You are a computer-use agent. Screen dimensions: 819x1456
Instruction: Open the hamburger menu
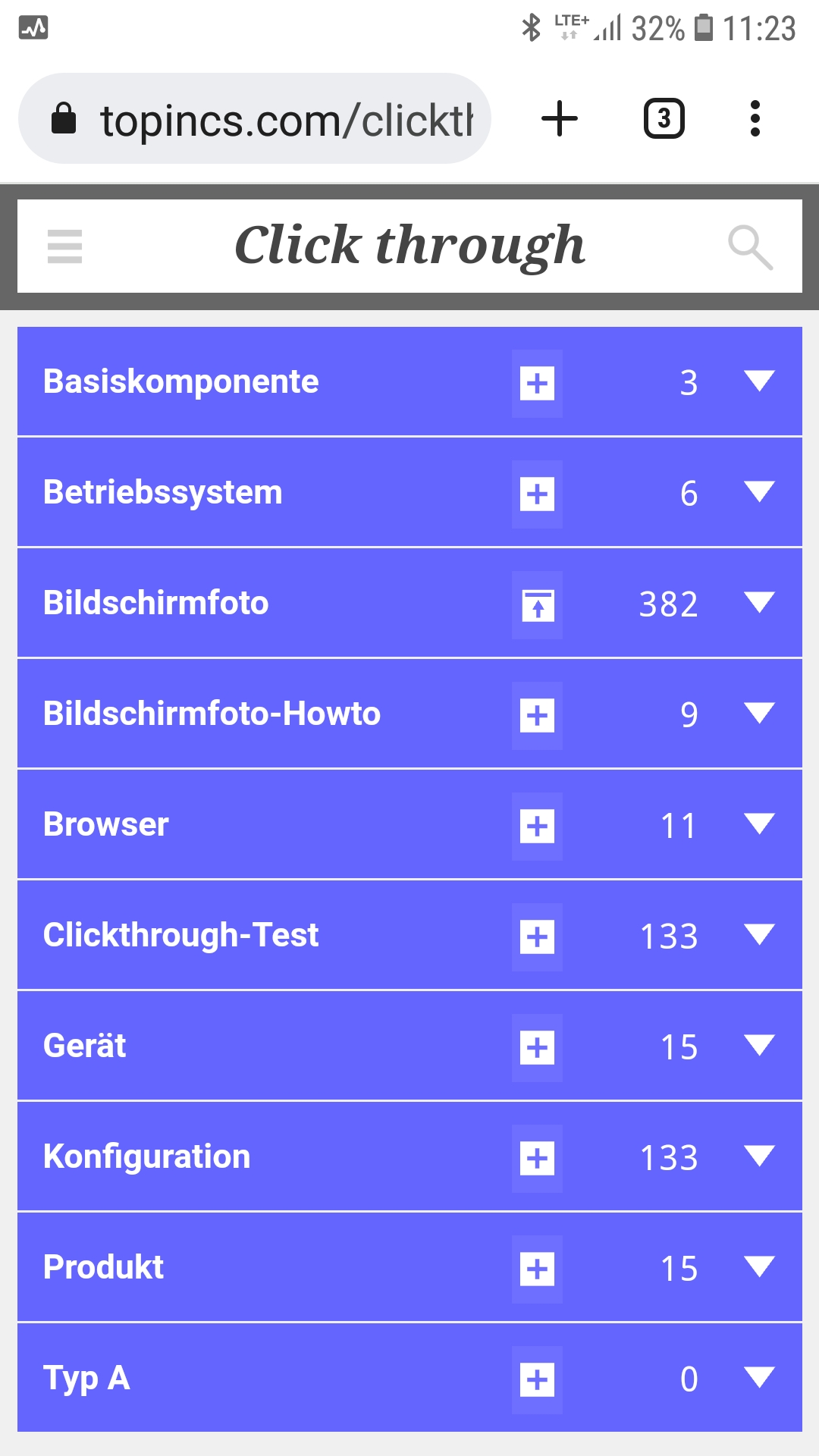click(64, 246)
